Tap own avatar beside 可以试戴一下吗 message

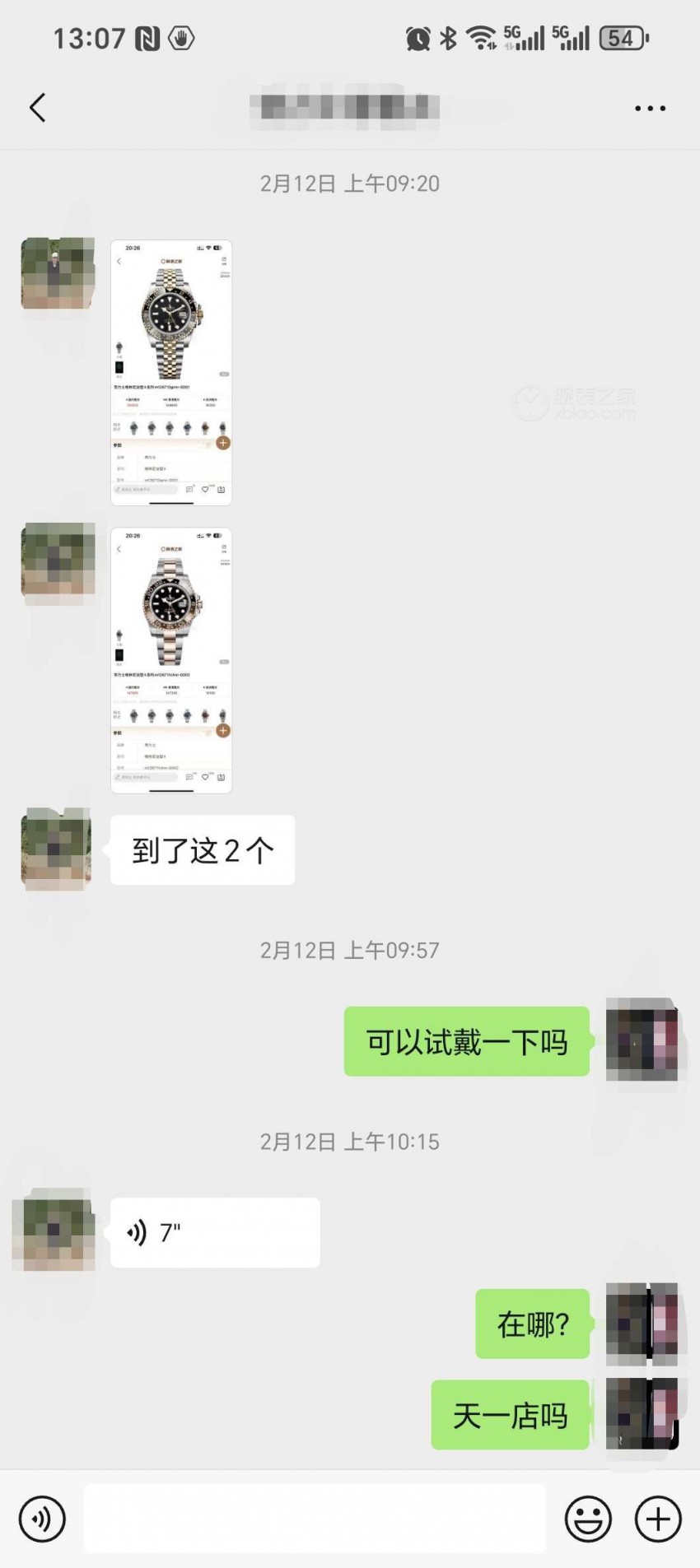click(642, 1040)
